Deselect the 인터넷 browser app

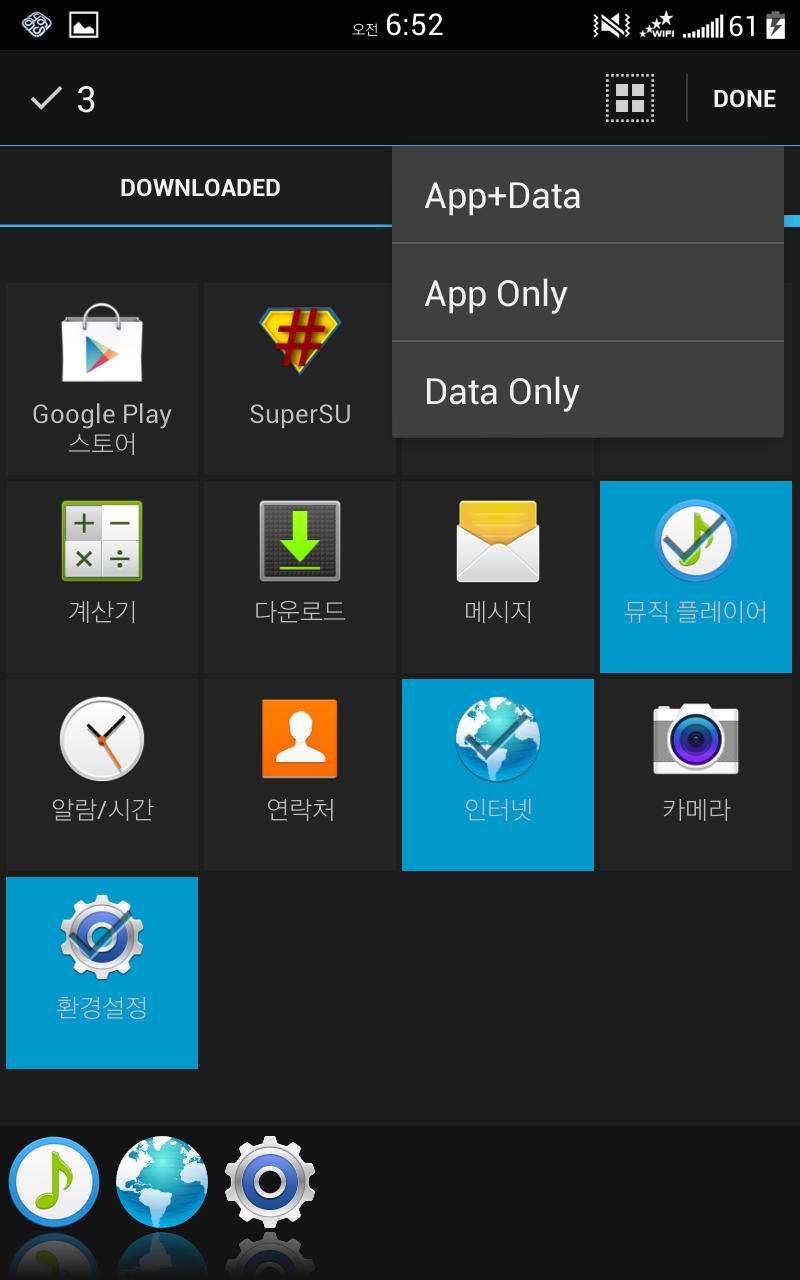point(498,774)
